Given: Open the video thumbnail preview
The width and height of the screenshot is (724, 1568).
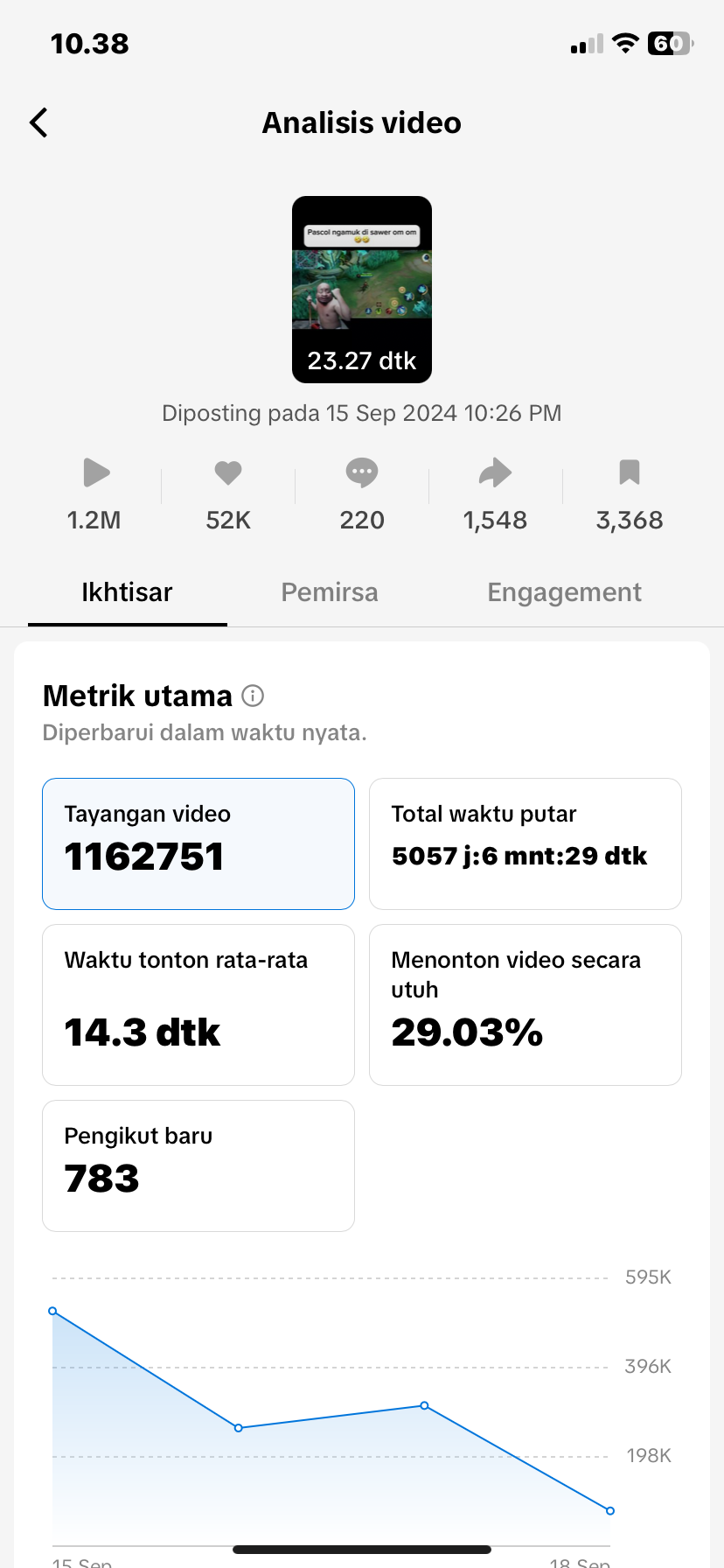Looking at the screenshot, I should [x=362, y=290].
